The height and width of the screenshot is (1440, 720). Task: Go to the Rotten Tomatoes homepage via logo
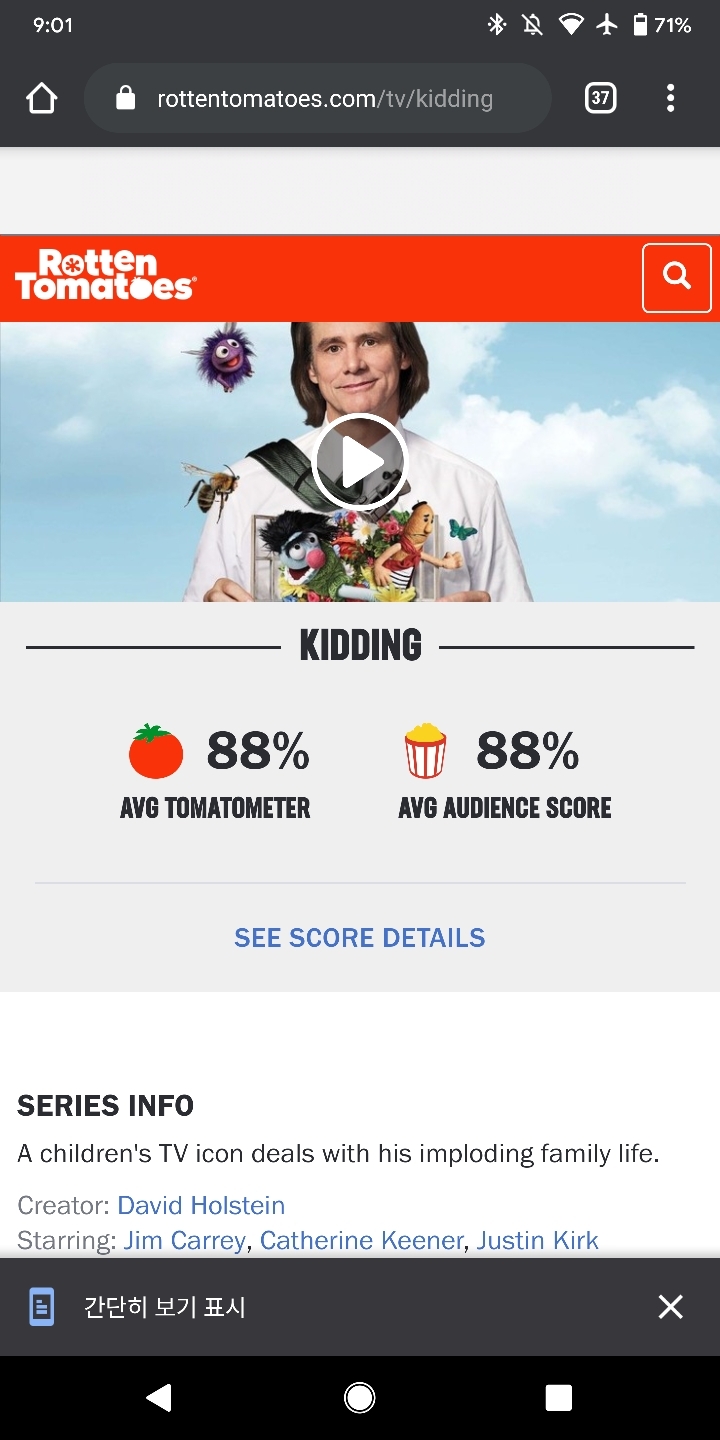(x=105, y=275)
